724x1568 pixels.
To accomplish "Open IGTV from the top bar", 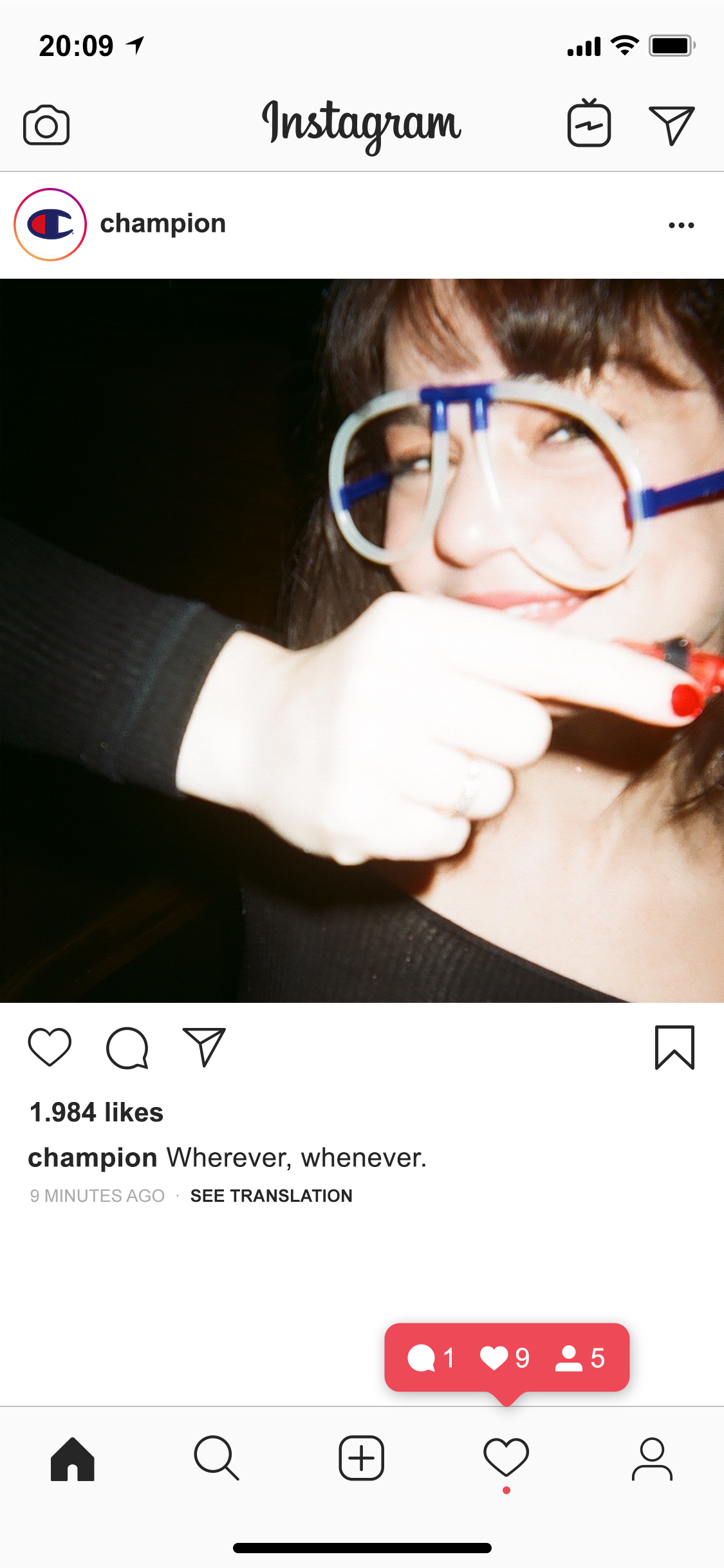I will (x=589, y=124).
